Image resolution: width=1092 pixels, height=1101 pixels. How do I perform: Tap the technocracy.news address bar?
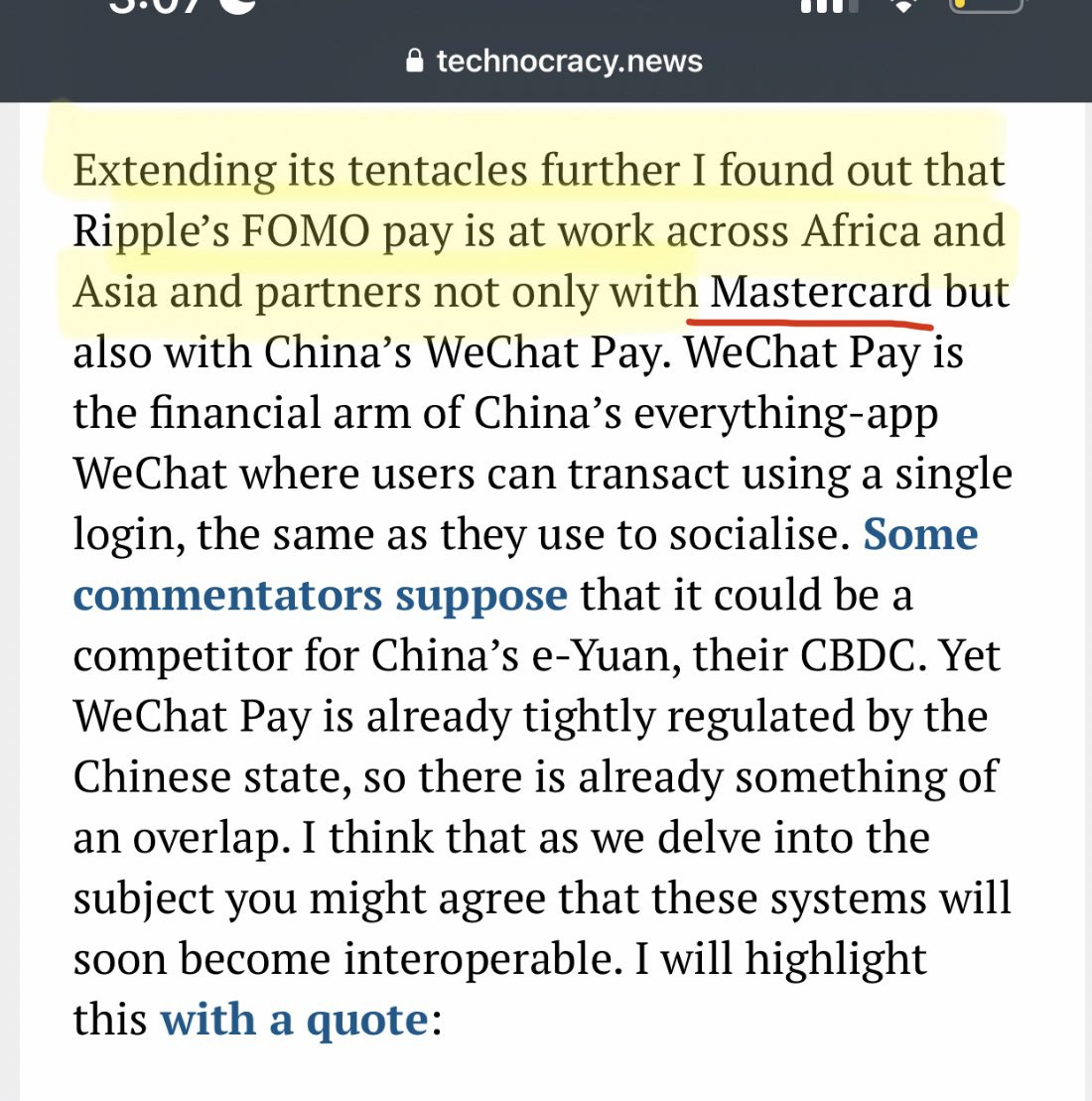554,62
